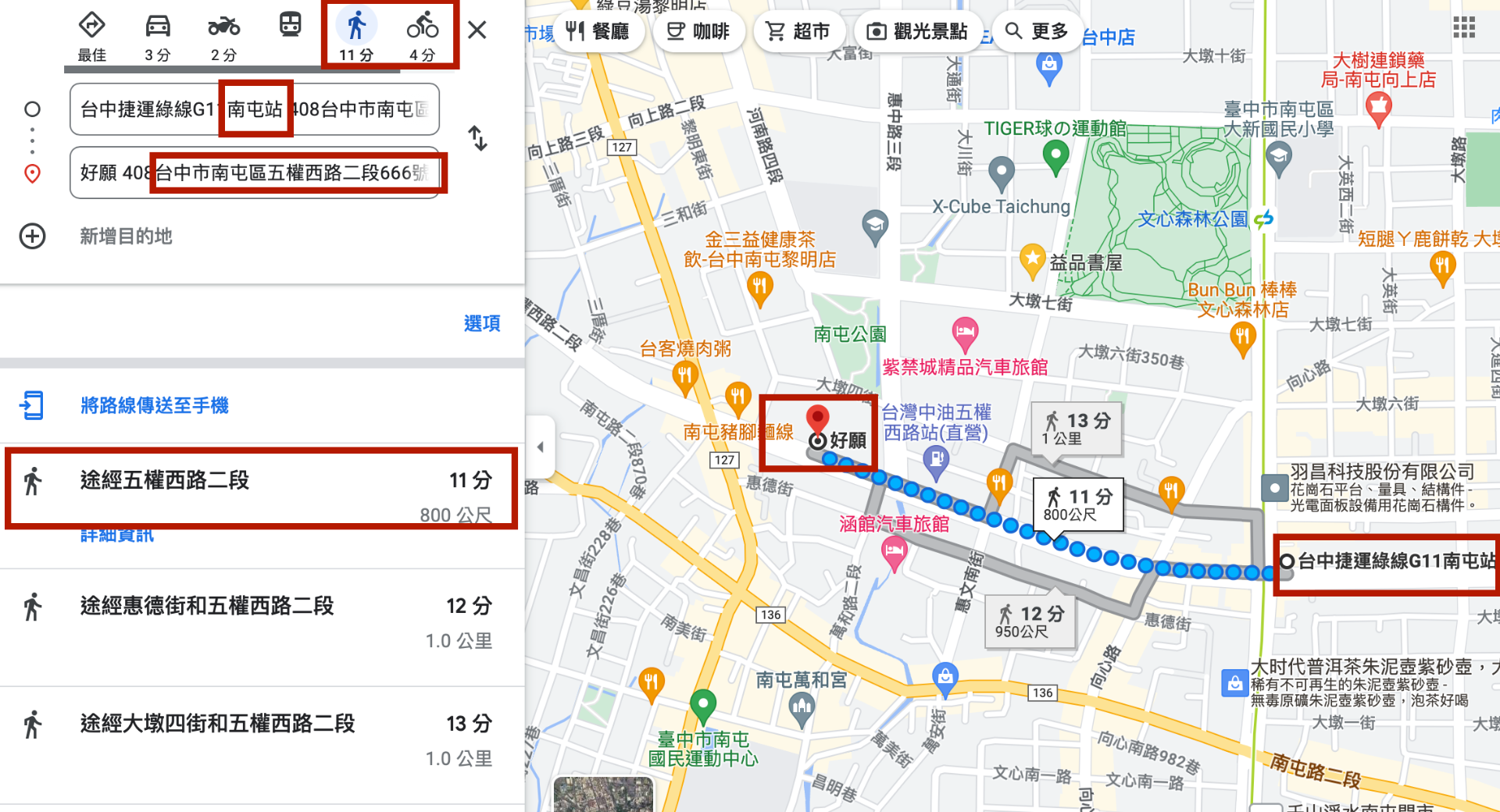Close the directions panel

click(477, 30)
